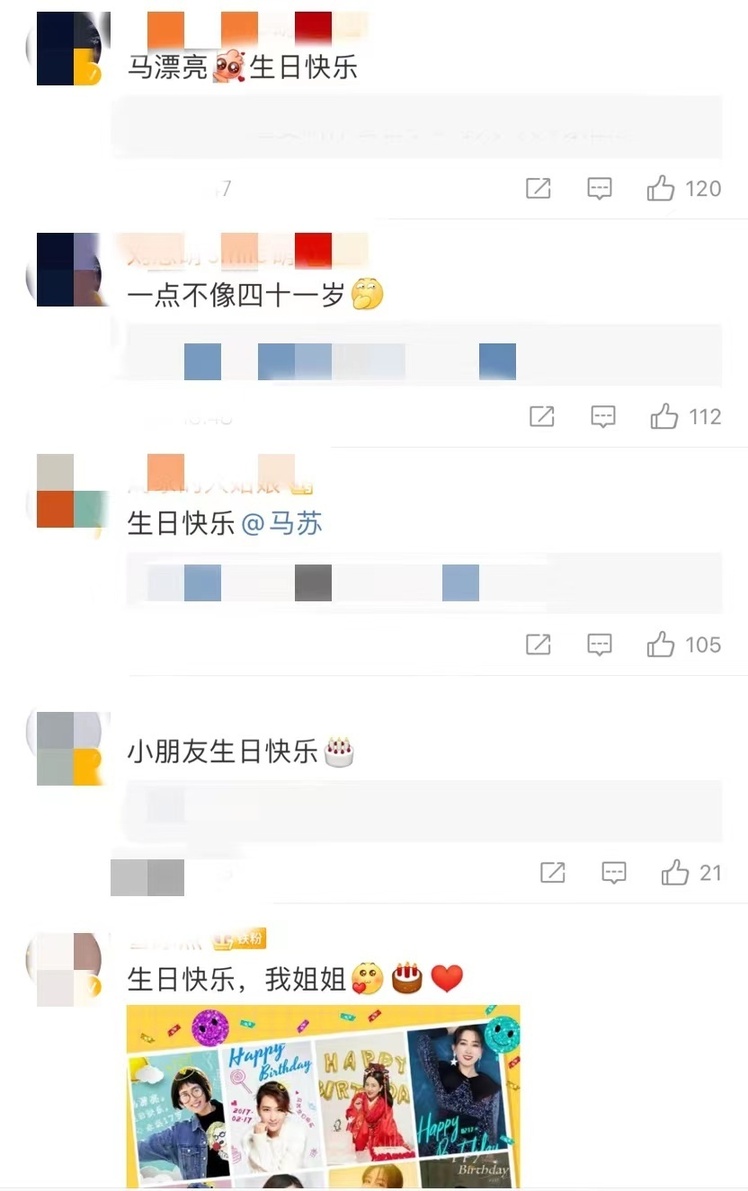The height and width of the screenshot is (1191, 748).
Task: Open avatar of the 一点不像四十一岁 commenter
Action: (72, 269)
